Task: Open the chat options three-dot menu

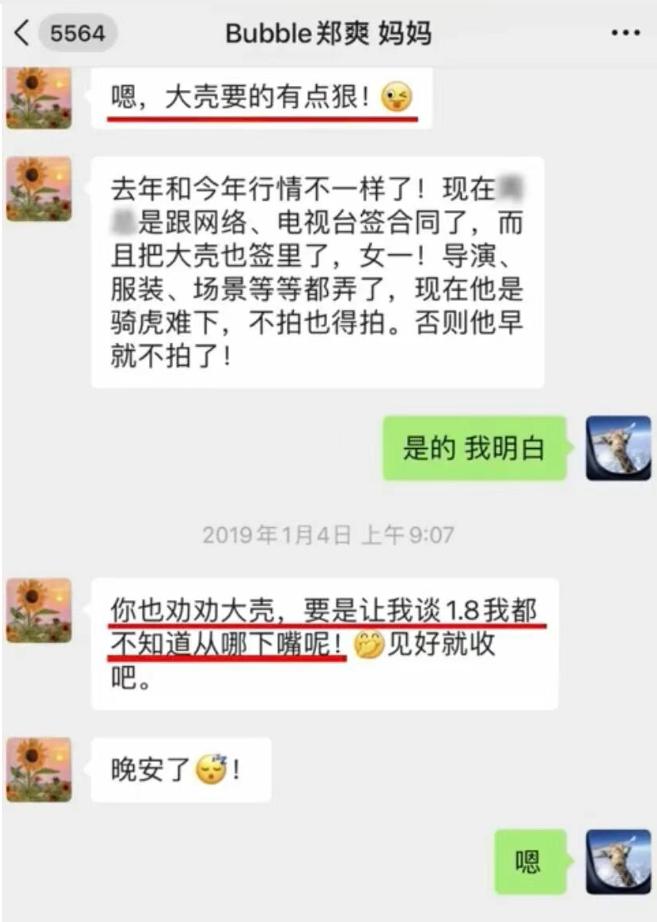Action: (625, 33)
